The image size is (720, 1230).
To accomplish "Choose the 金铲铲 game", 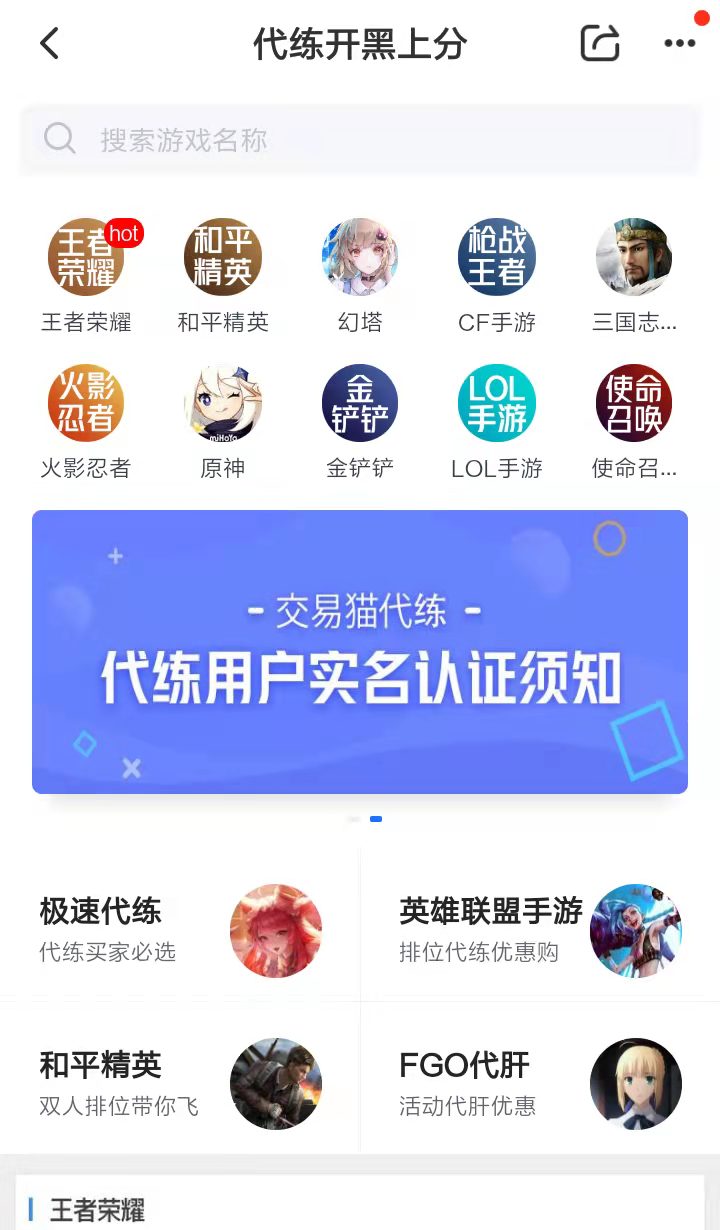I will pos(360,404).
